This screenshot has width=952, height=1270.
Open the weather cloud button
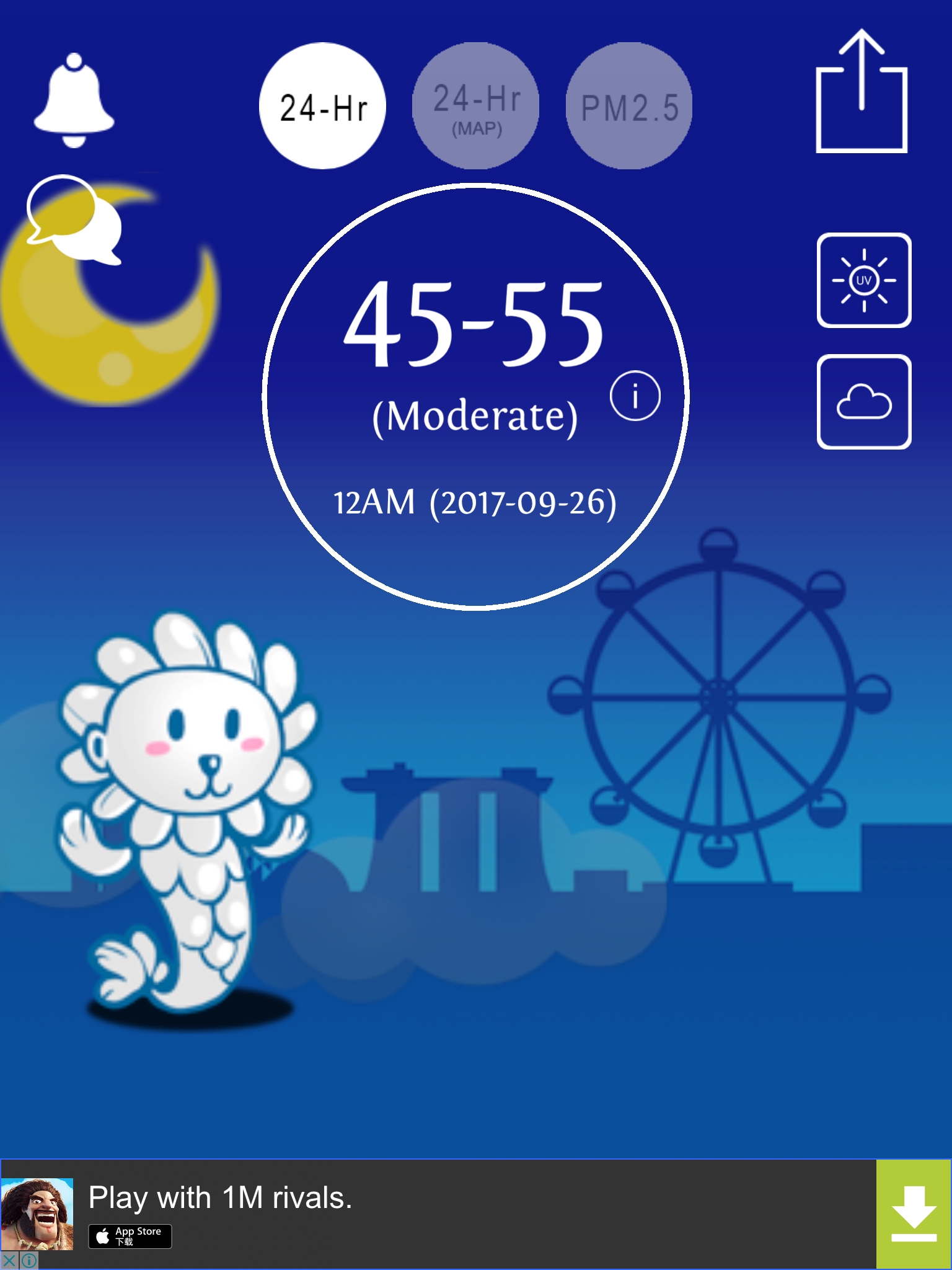pyautogui.click(x=863, y=402)
